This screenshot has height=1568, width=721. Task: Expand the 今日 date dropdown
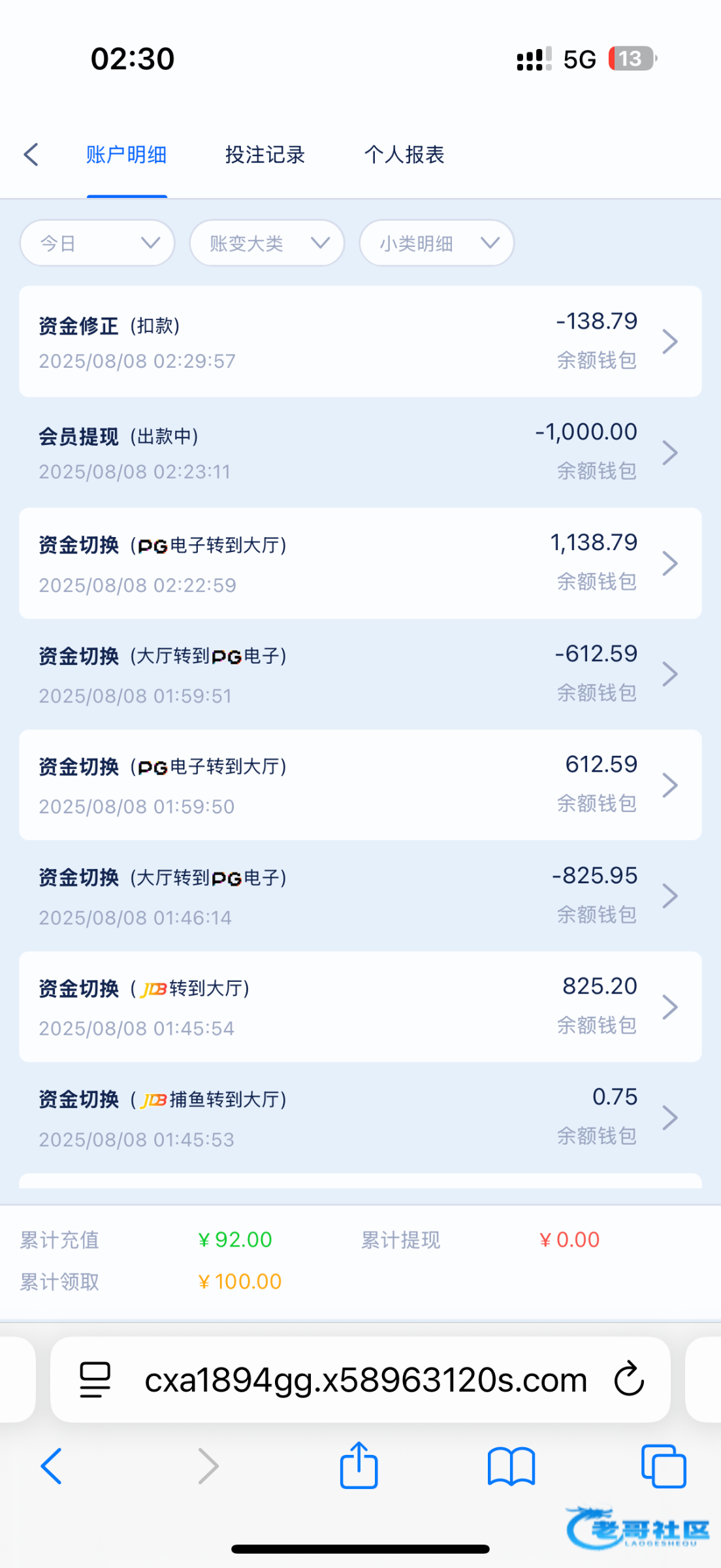(x=97, y=243)
